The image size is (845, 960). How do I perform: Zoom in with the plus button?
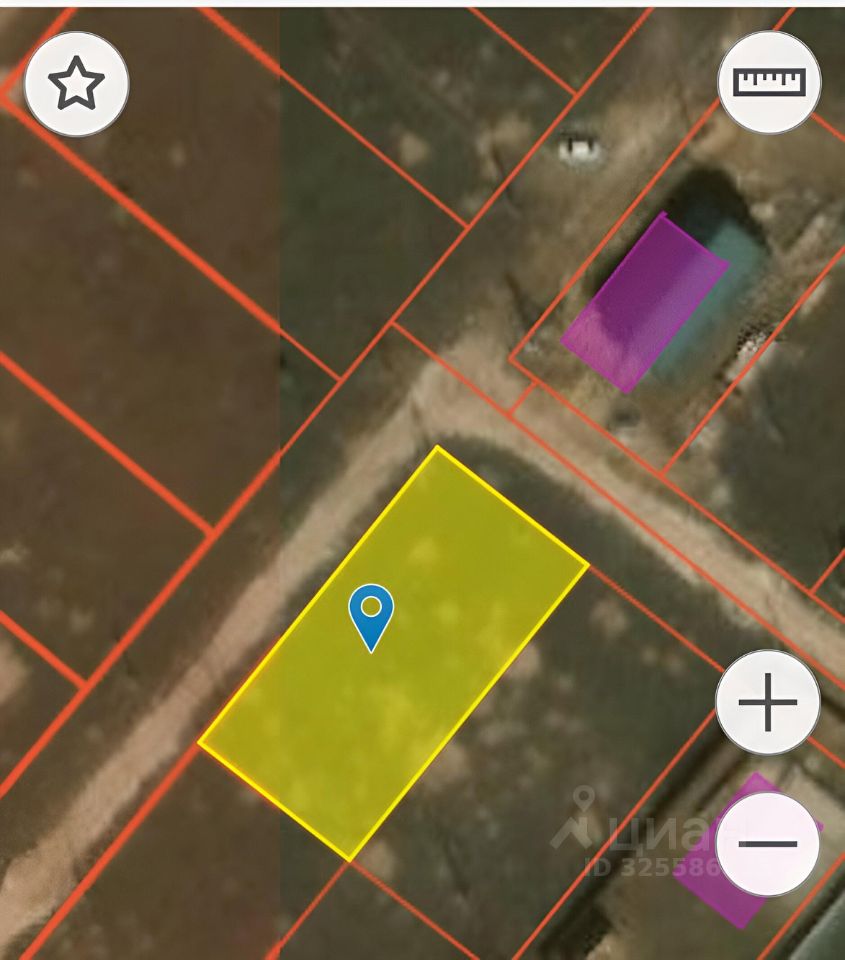[x=768, y=702]
